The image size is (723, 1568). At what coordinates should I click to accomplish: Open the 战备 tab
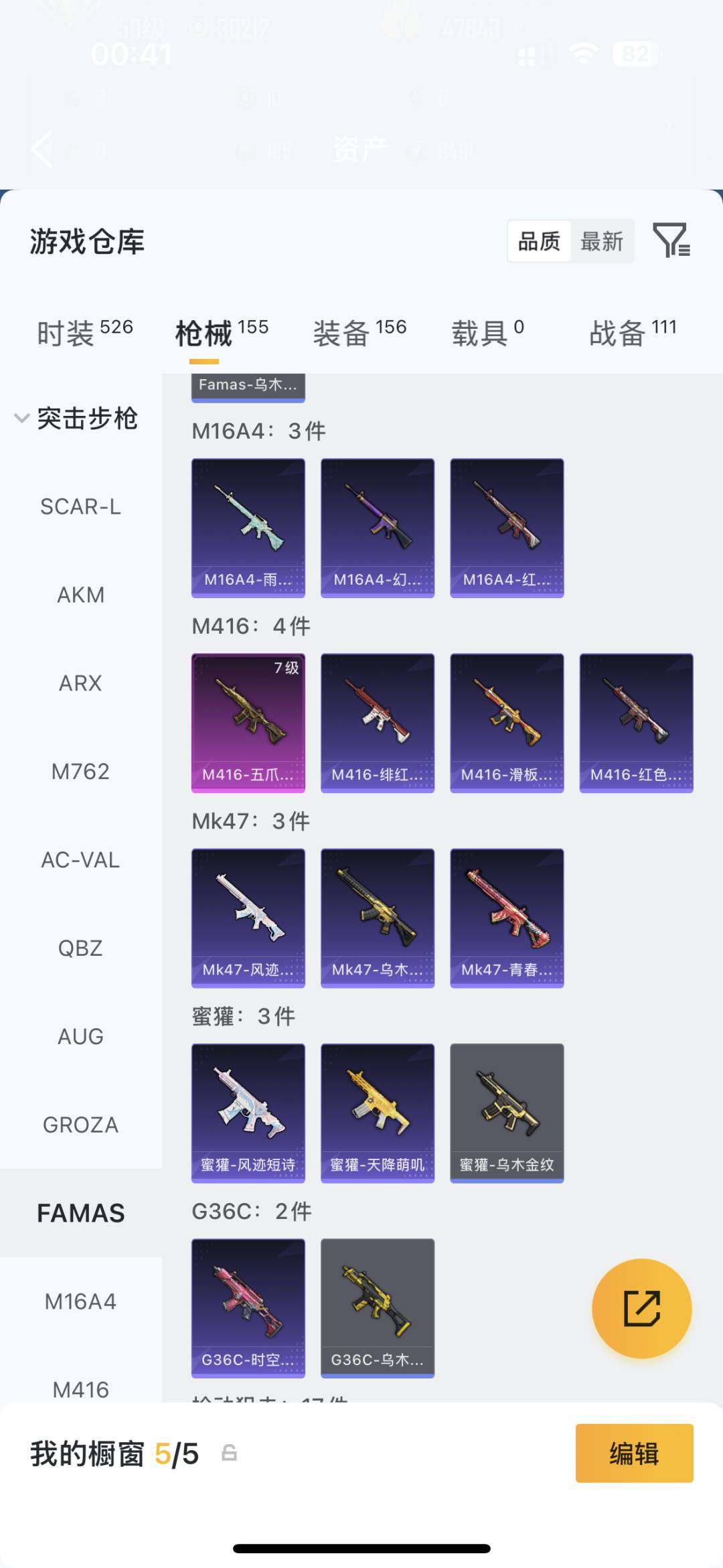point(632,333)
